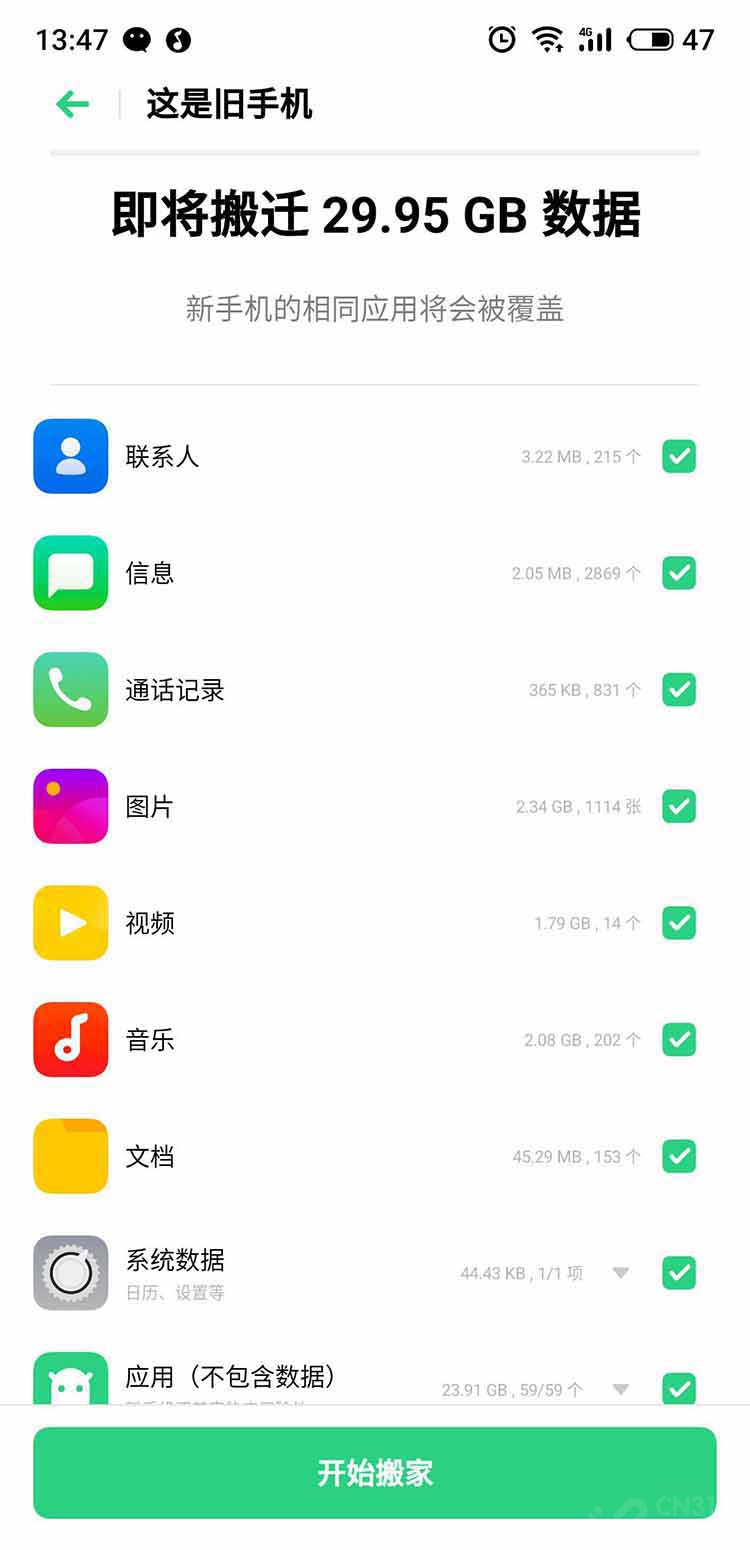Expand the 系统数据 details list
The height and width of the screenshot is (1550, 750).
pos(621,1272)
